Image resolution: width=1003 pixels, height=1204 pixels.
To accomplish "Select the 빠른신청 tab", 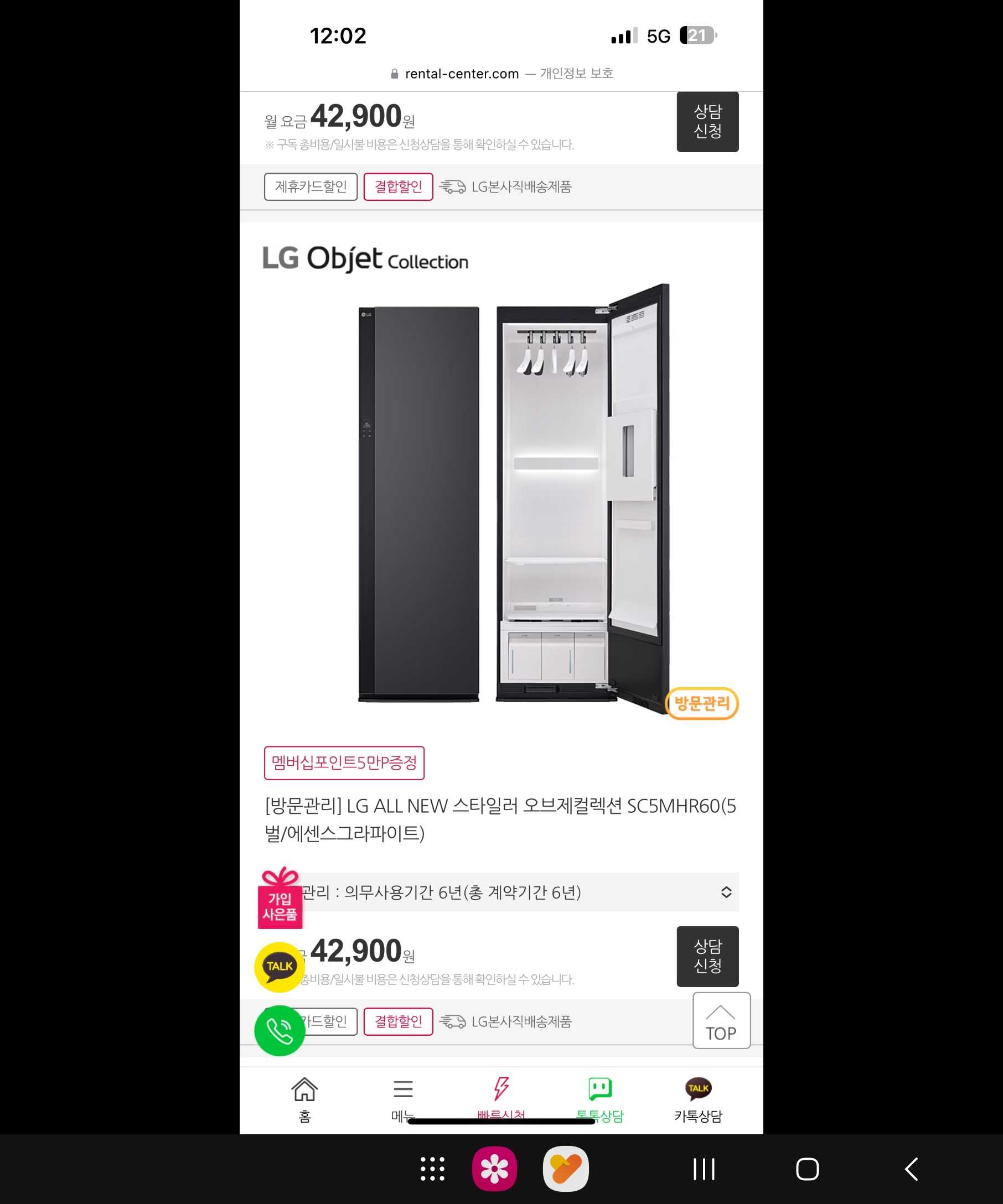I will [x=501, y=1098].
